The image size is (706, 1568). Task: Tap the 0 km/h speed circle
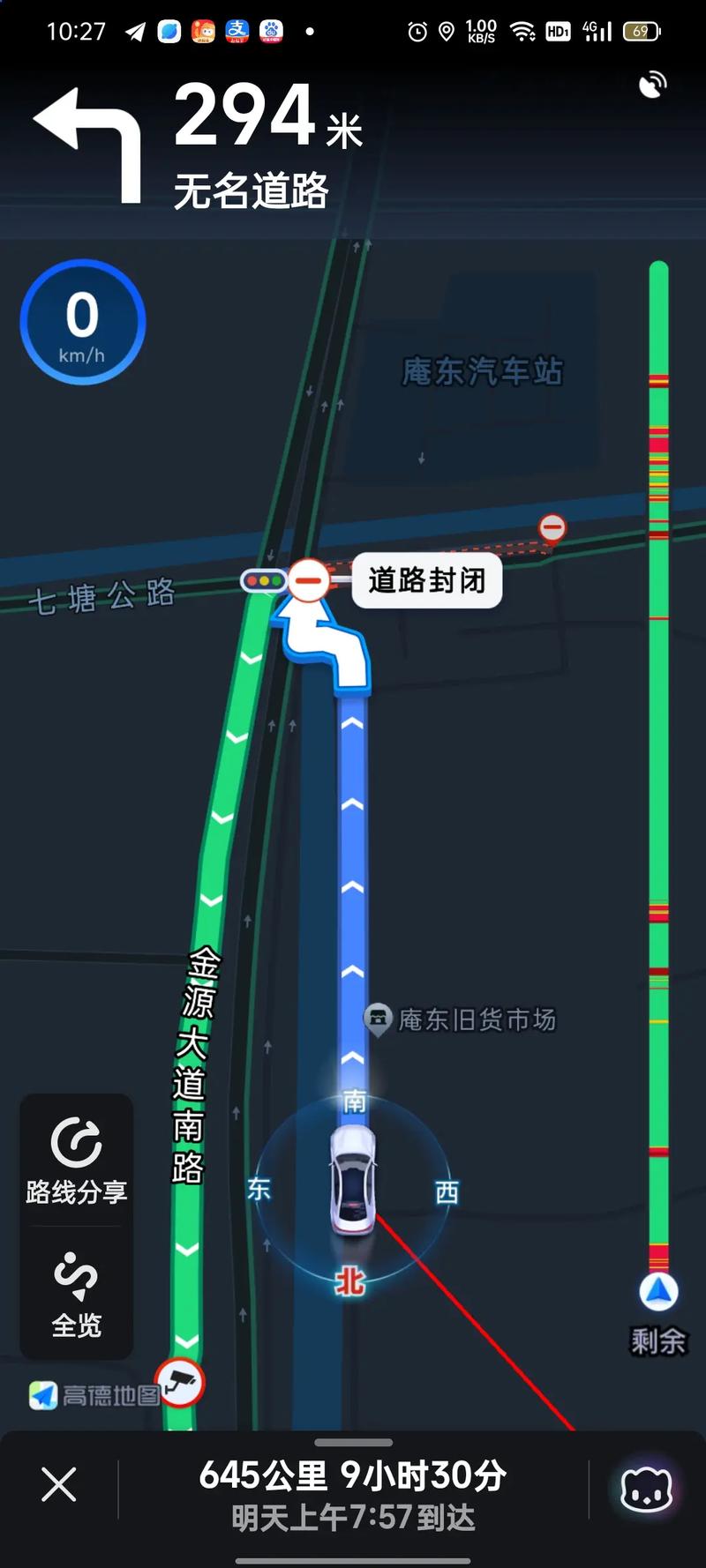click(82, 322)
